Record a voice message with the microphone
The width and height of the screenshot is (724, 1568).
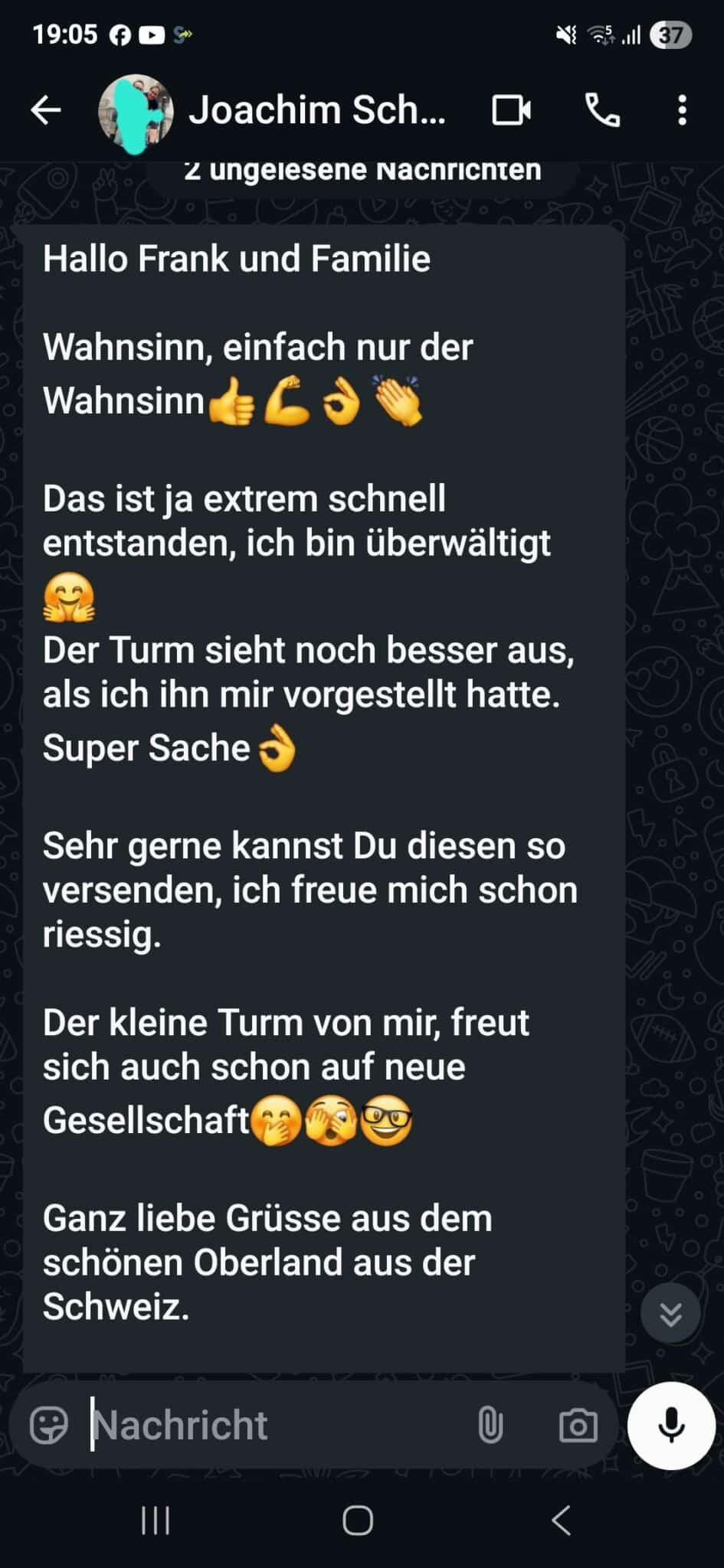tap(671, 1426)
